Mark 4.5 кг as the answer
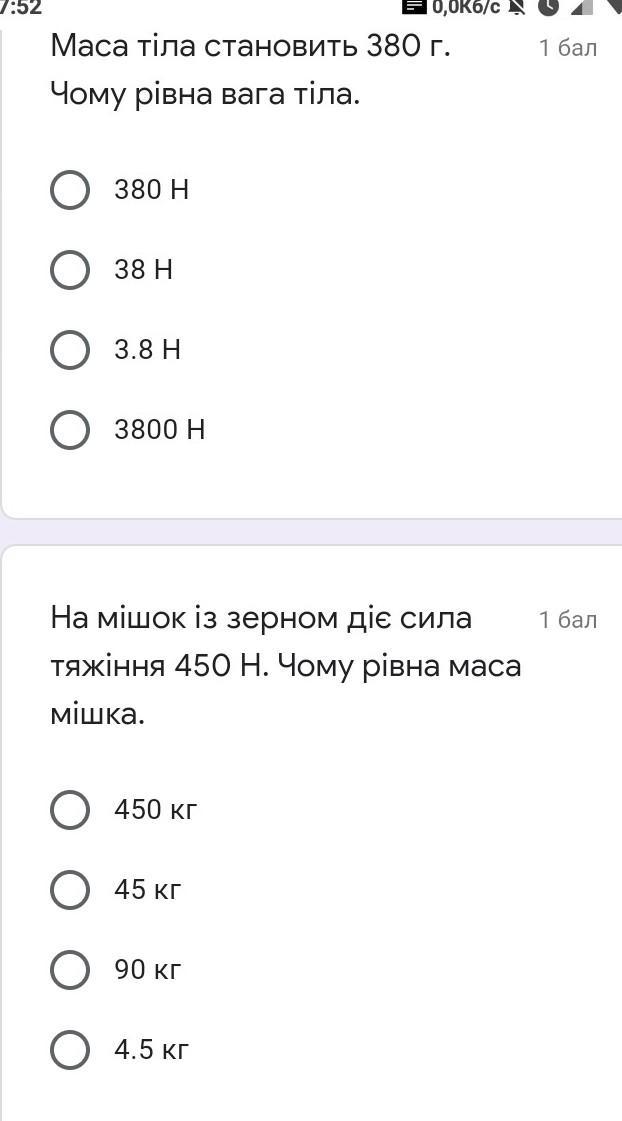The height and width of the screenshot is (1121, 622). (70, 1050)
